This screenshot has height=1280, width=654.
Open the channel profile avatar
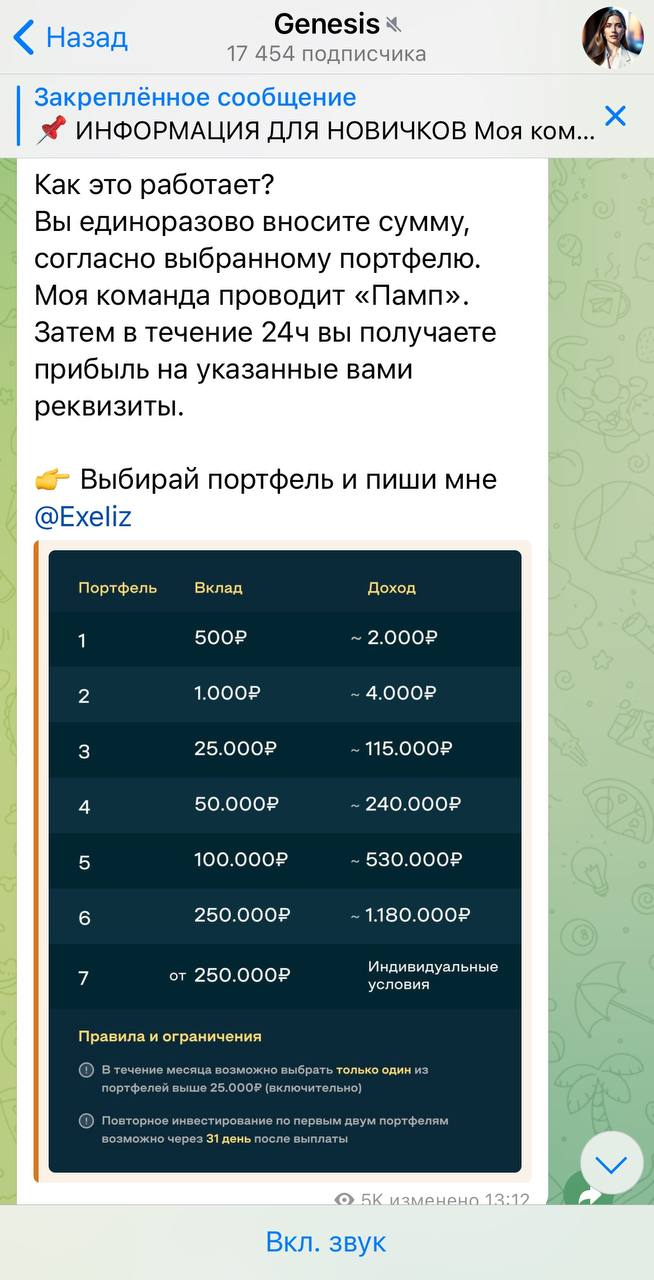point(612,38)
